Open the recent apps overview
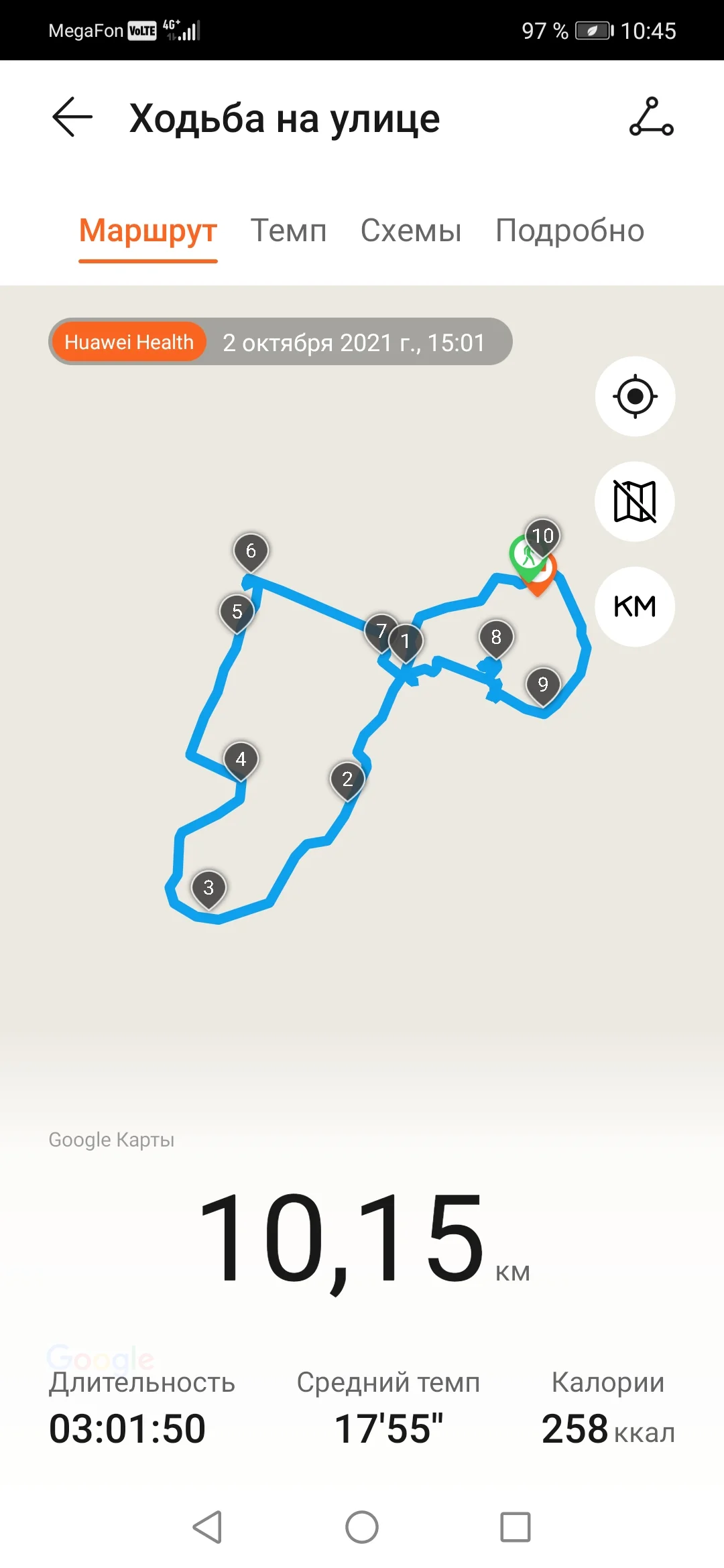This screenshot has width=724, height=1568. pyautogui.click(x=516, y=1527)
